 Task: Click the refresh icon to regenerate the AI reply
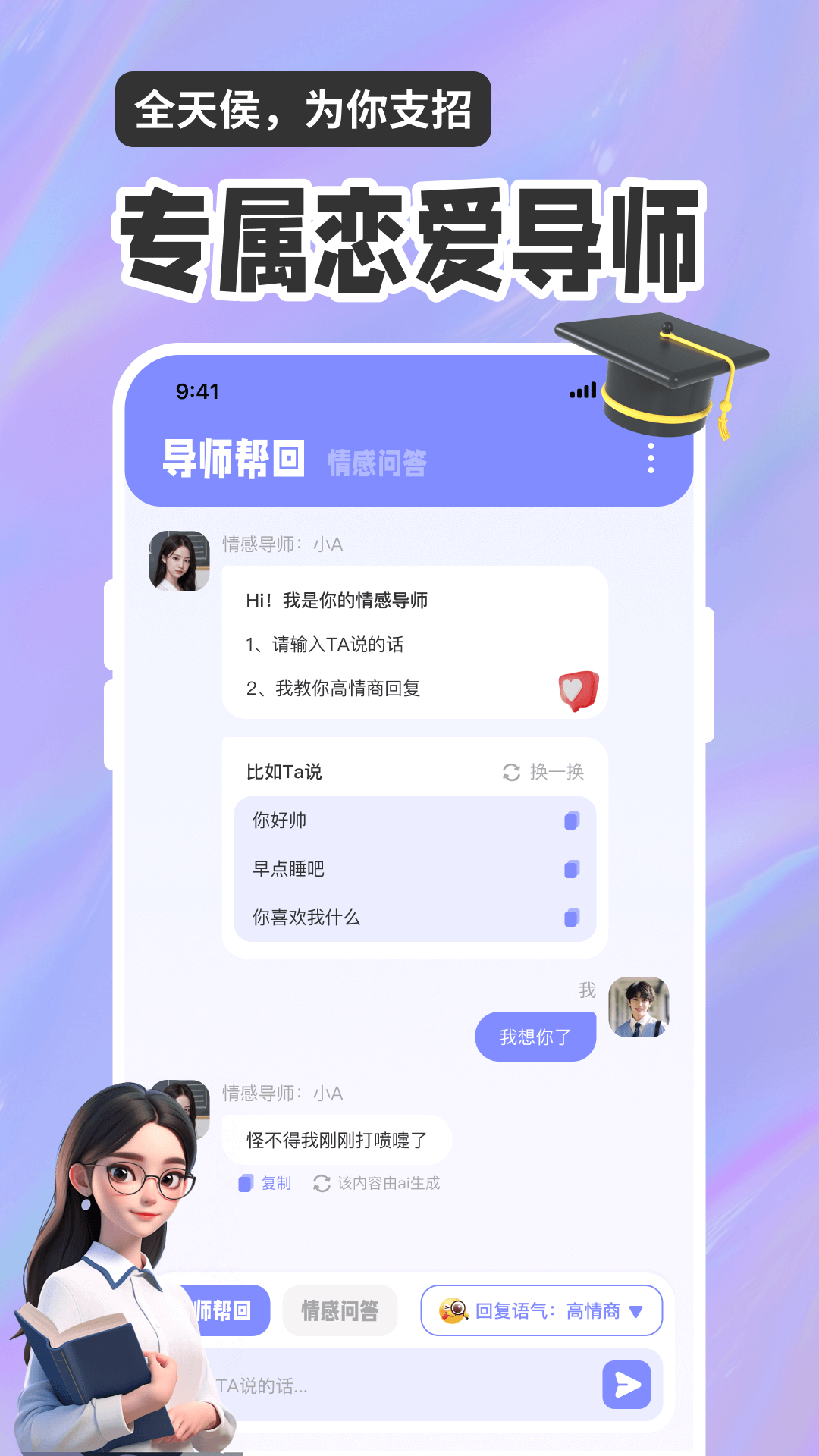(321, 1182)
